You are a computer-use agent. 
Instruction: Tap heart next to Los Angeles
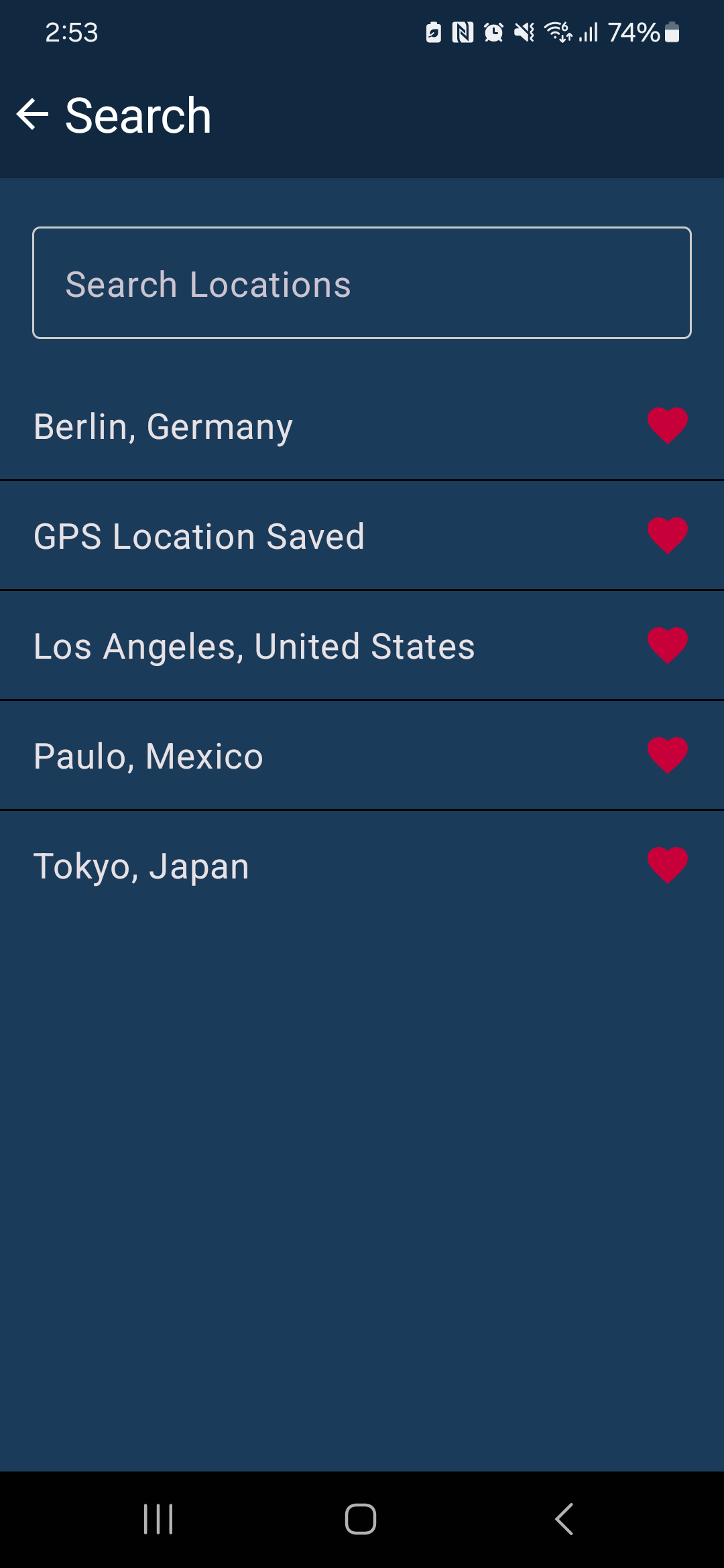pyautogui.click(x=668, y=645)
